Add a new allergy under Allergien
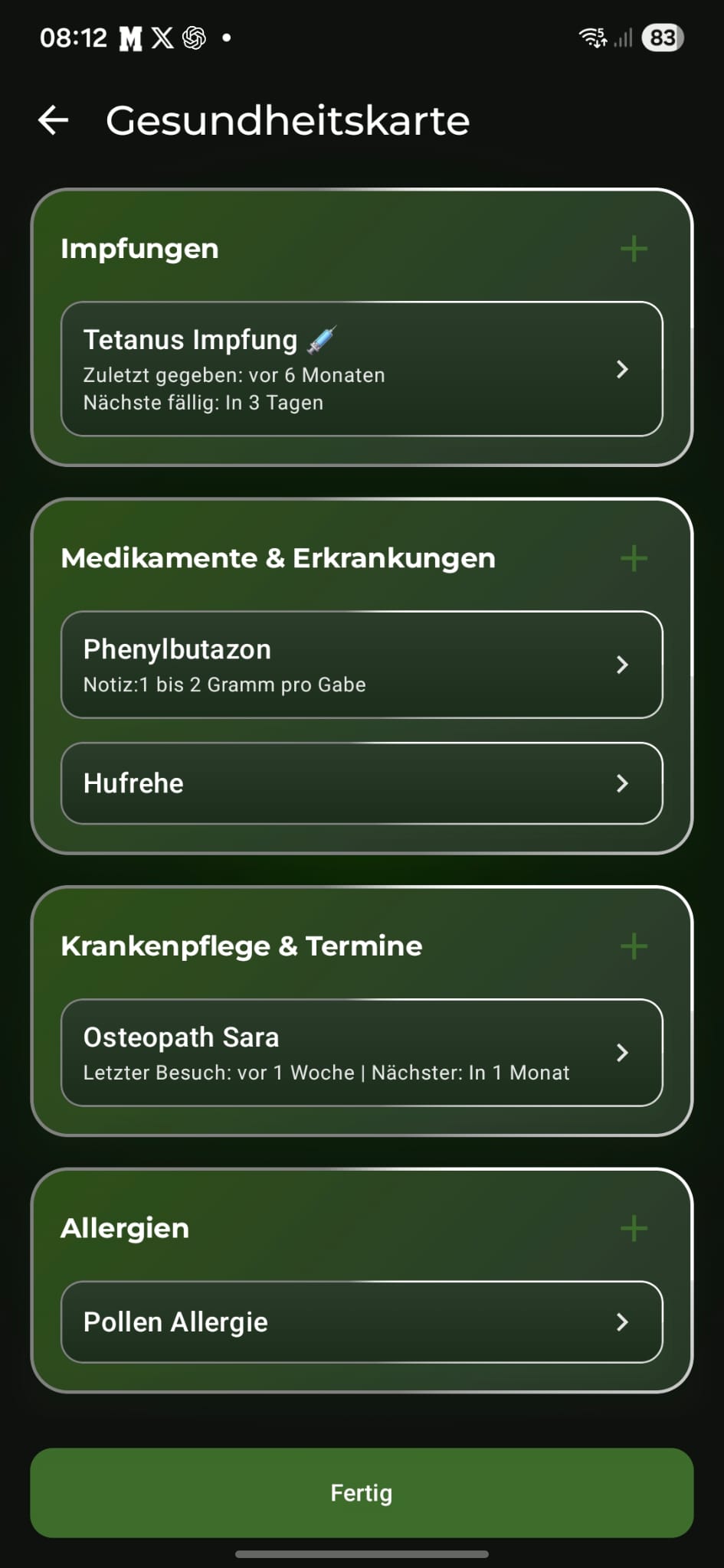The width and height of the screenshot is (724, 1568). click(634, 1228)
